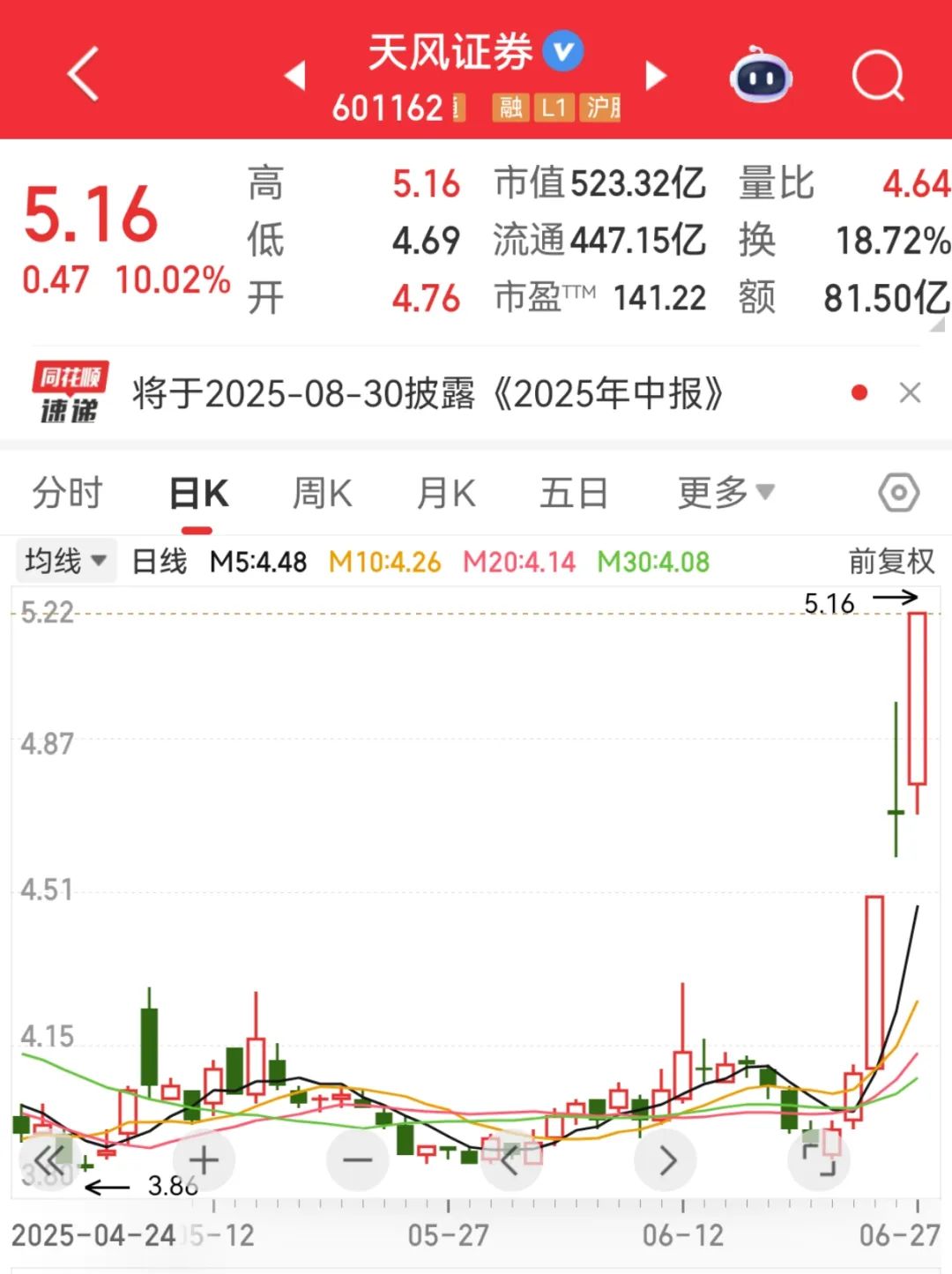The width and height of the screenshot is (952, 1274).
Task: Go back from the stock page
Action: tap(84, 75)
